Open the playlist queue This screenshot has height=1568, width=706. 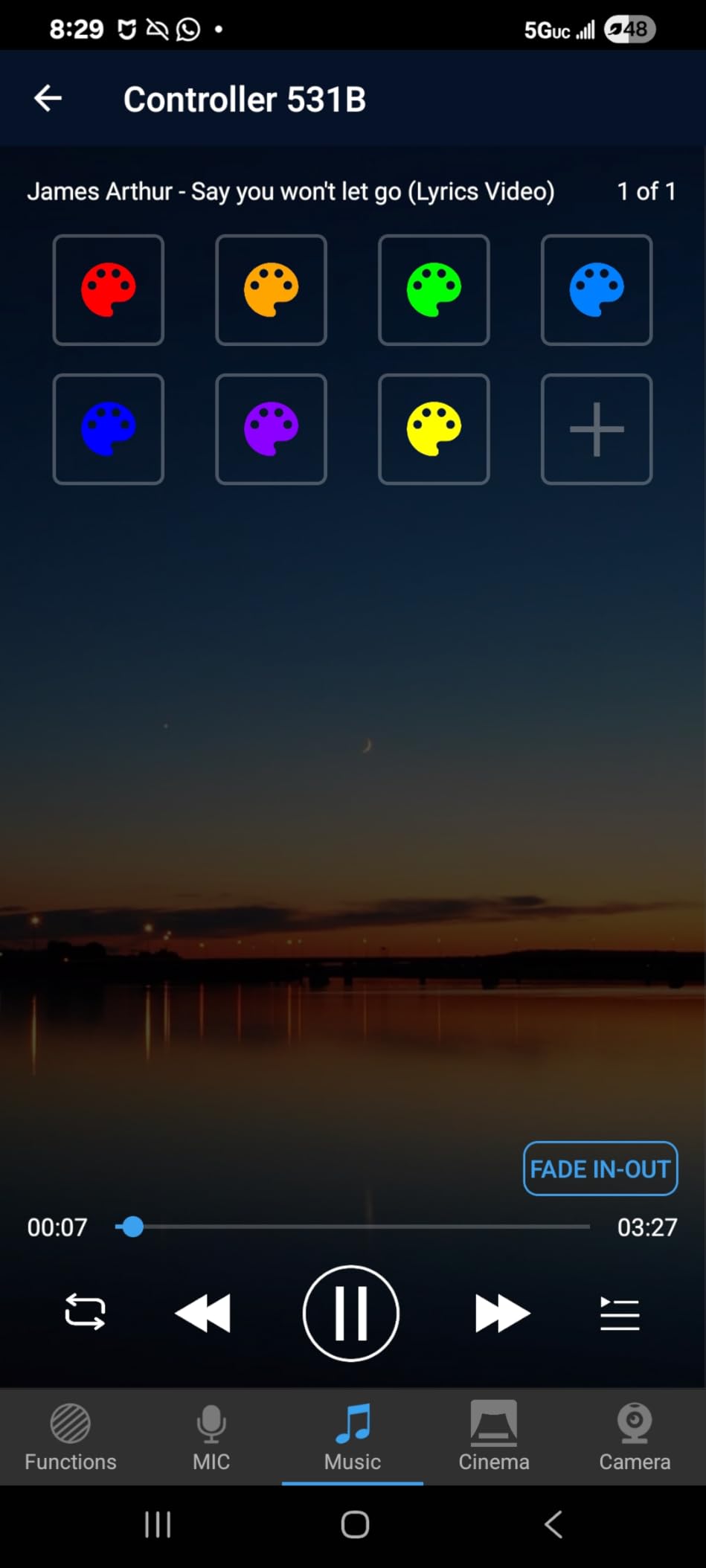(619, 1313)
